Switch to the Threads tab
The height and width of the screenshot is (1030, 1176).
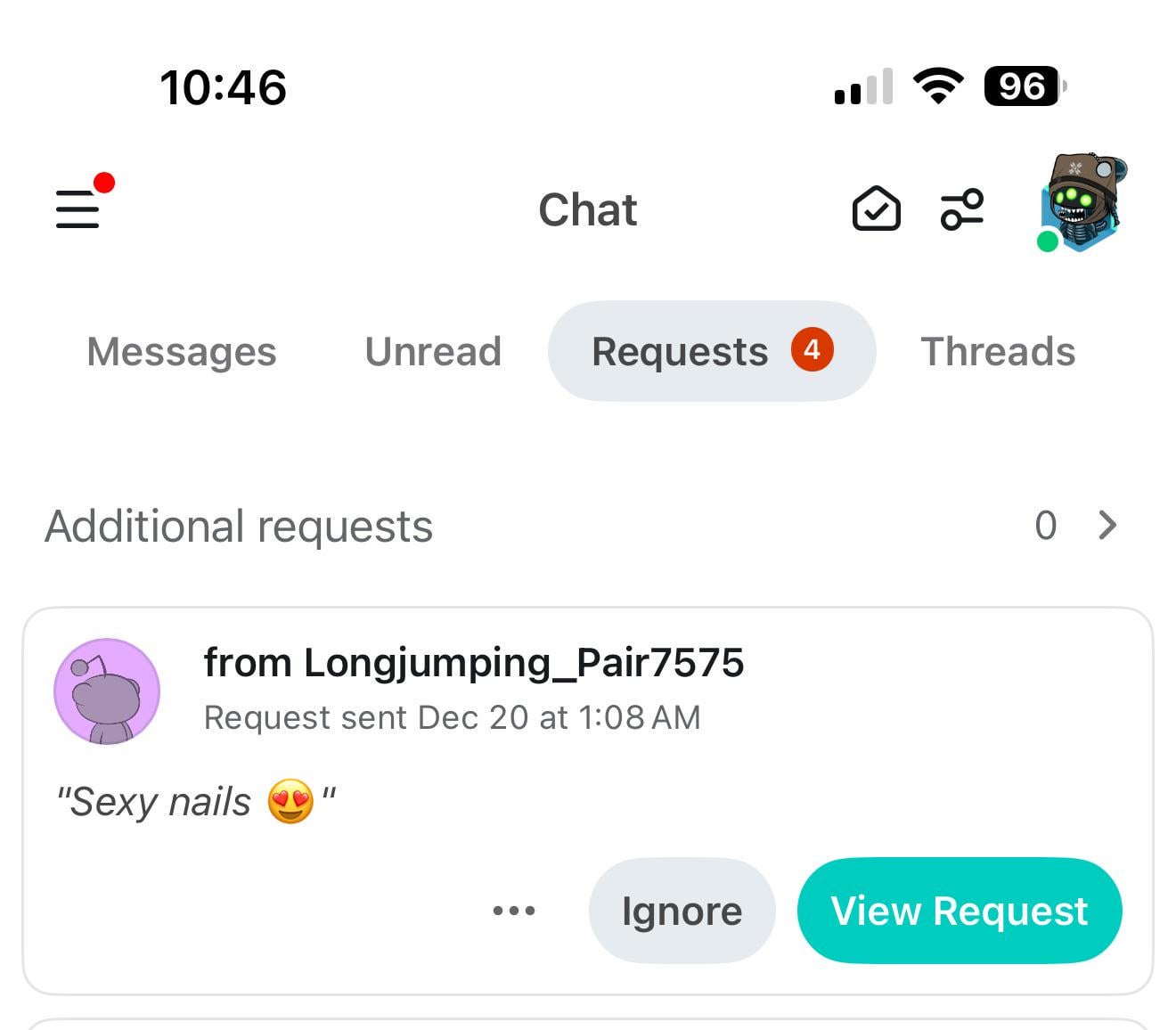(x=997, y=351)
